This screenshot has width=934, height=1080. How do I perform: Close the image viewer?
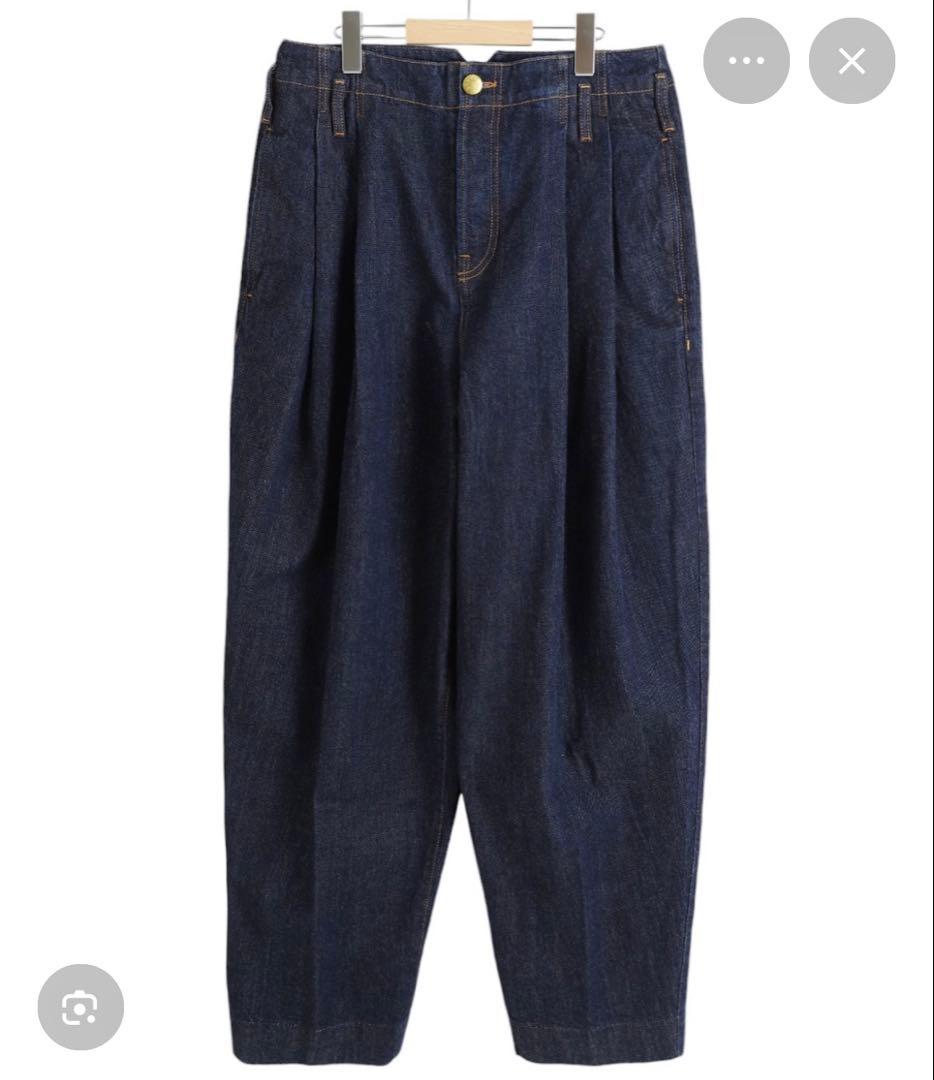[x=851, y=61]
